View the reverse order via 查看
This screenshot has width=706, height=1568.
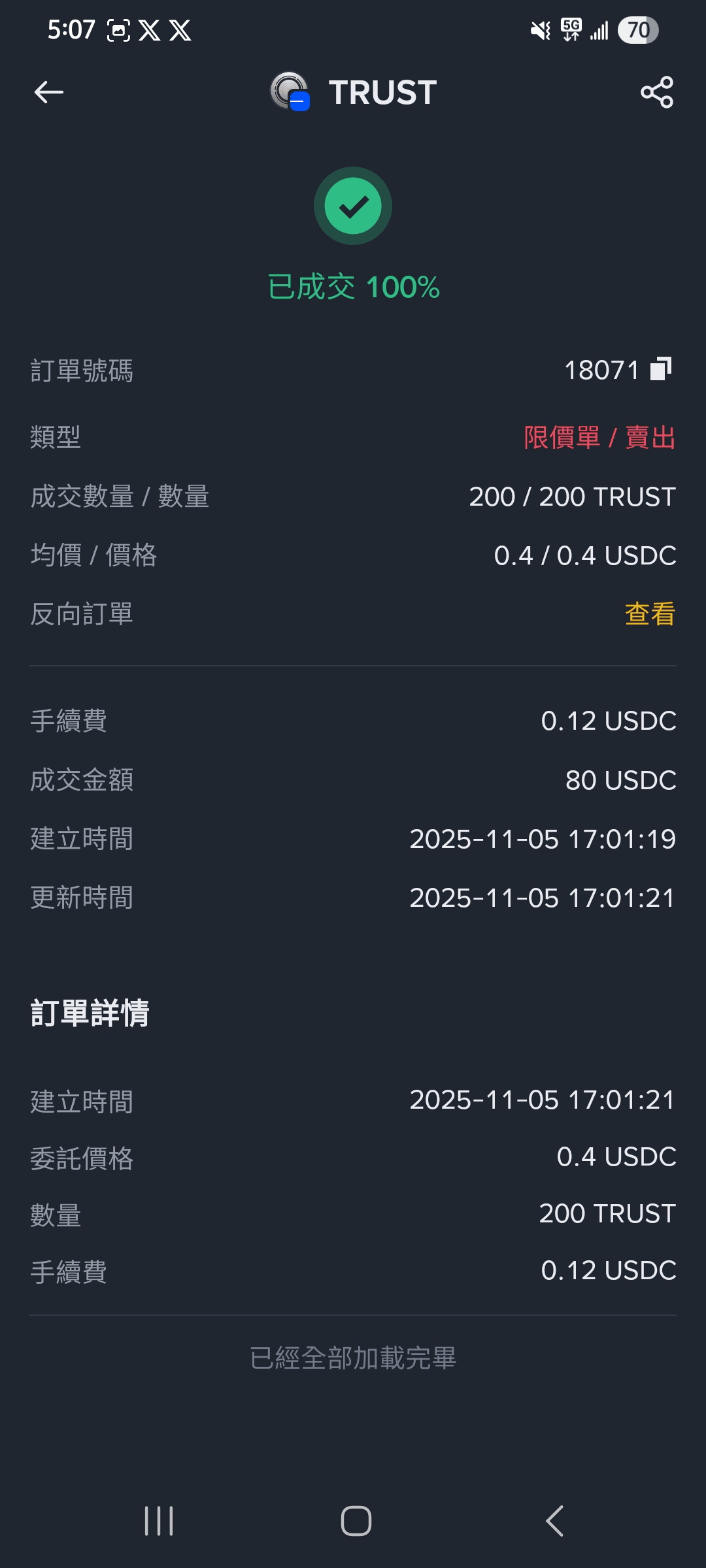[x=649, y=614]
